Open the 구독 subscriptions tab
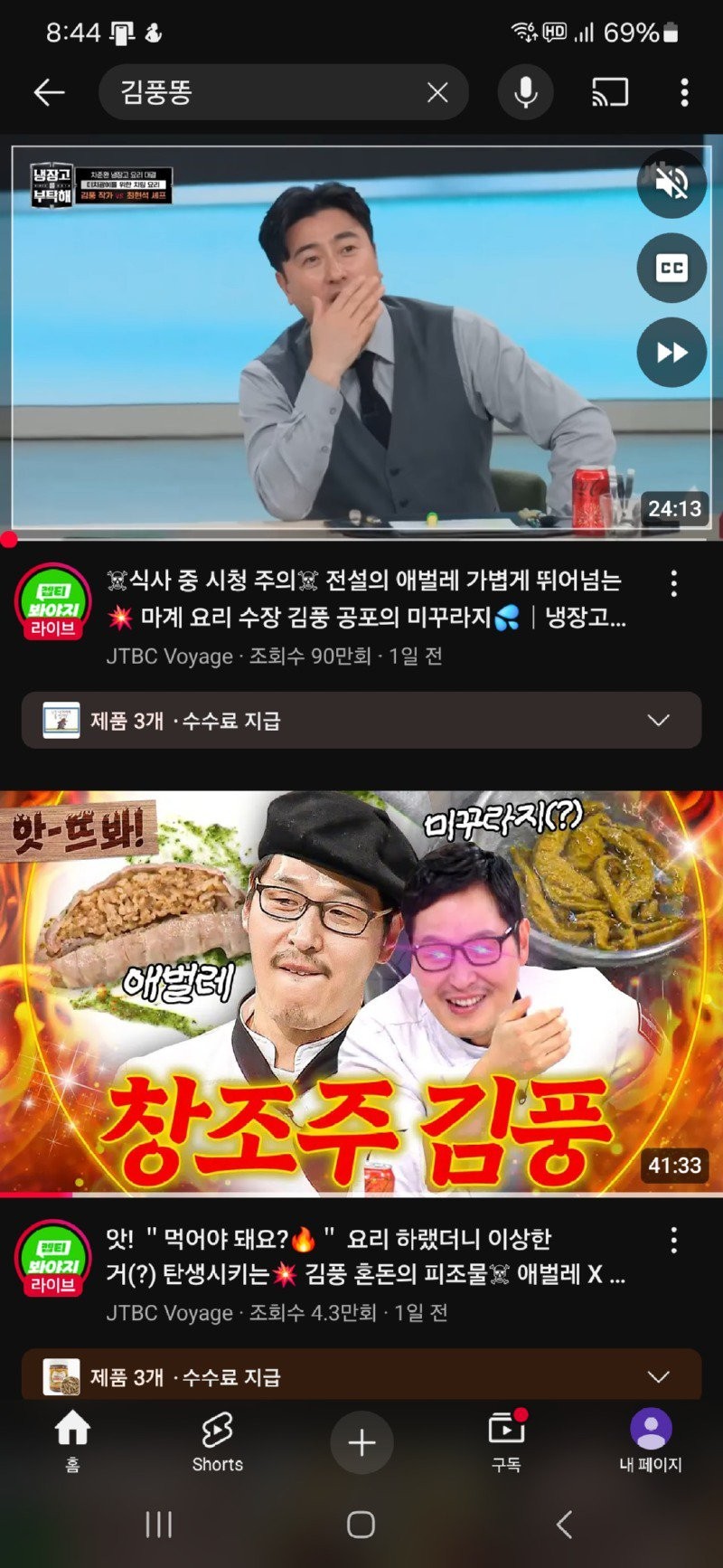The width and height of the screenshot is (723, 1568). point(506,1440)
